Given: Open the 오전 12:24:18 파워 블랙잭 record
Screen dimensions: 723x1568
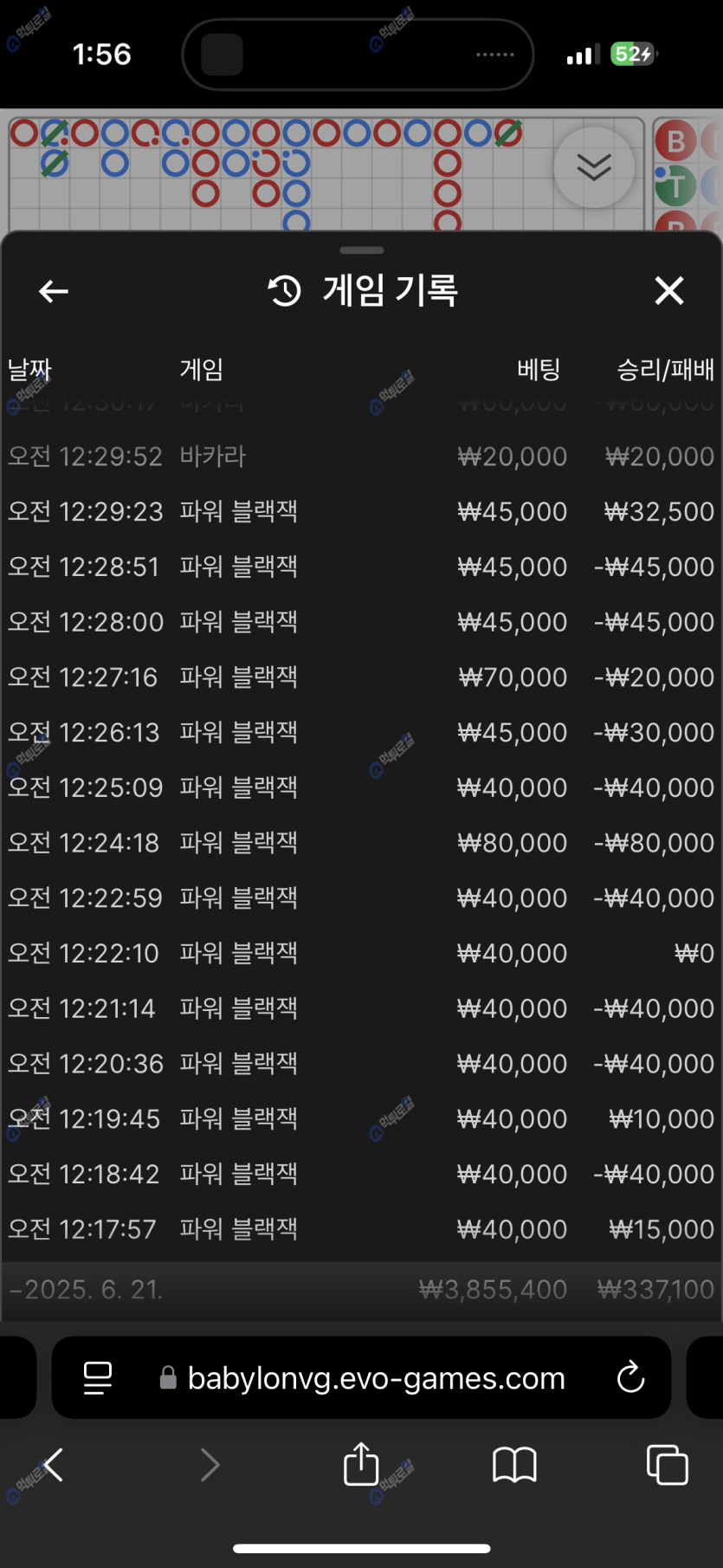Looking at the screenshot, I should 361,843.
